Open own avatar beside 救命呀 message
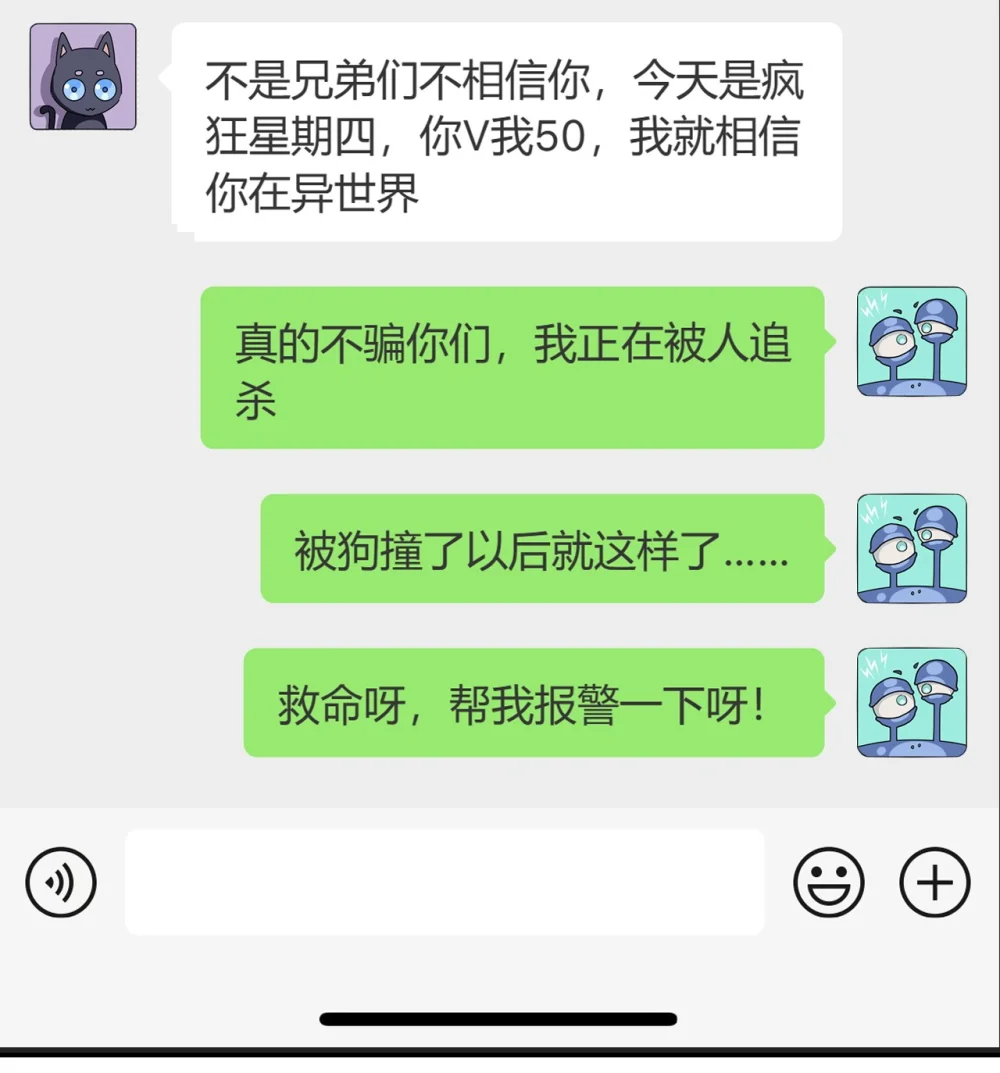 pos(911,702)
